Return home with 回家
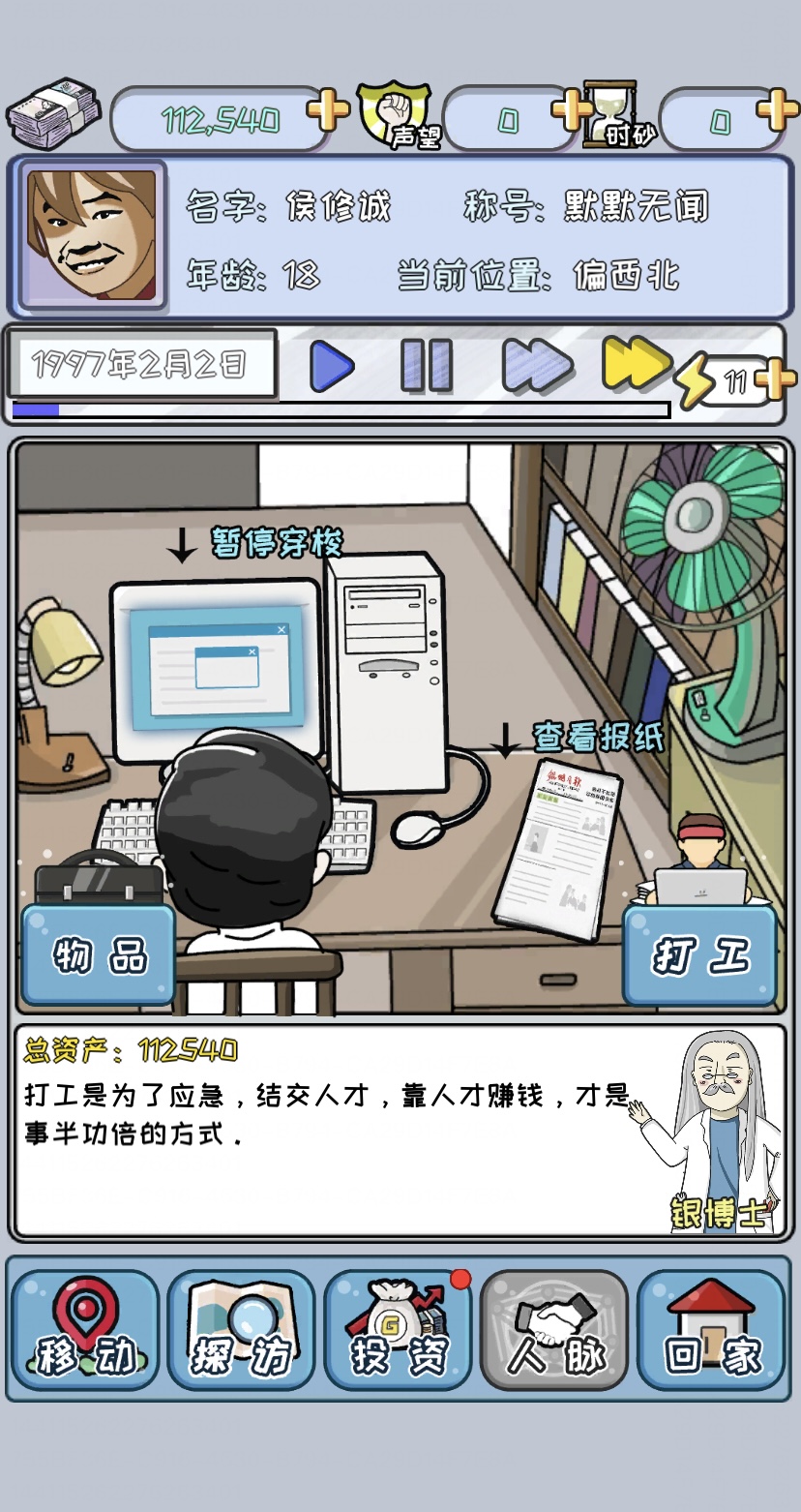801x1512 pixels. tap(711, 1330)
